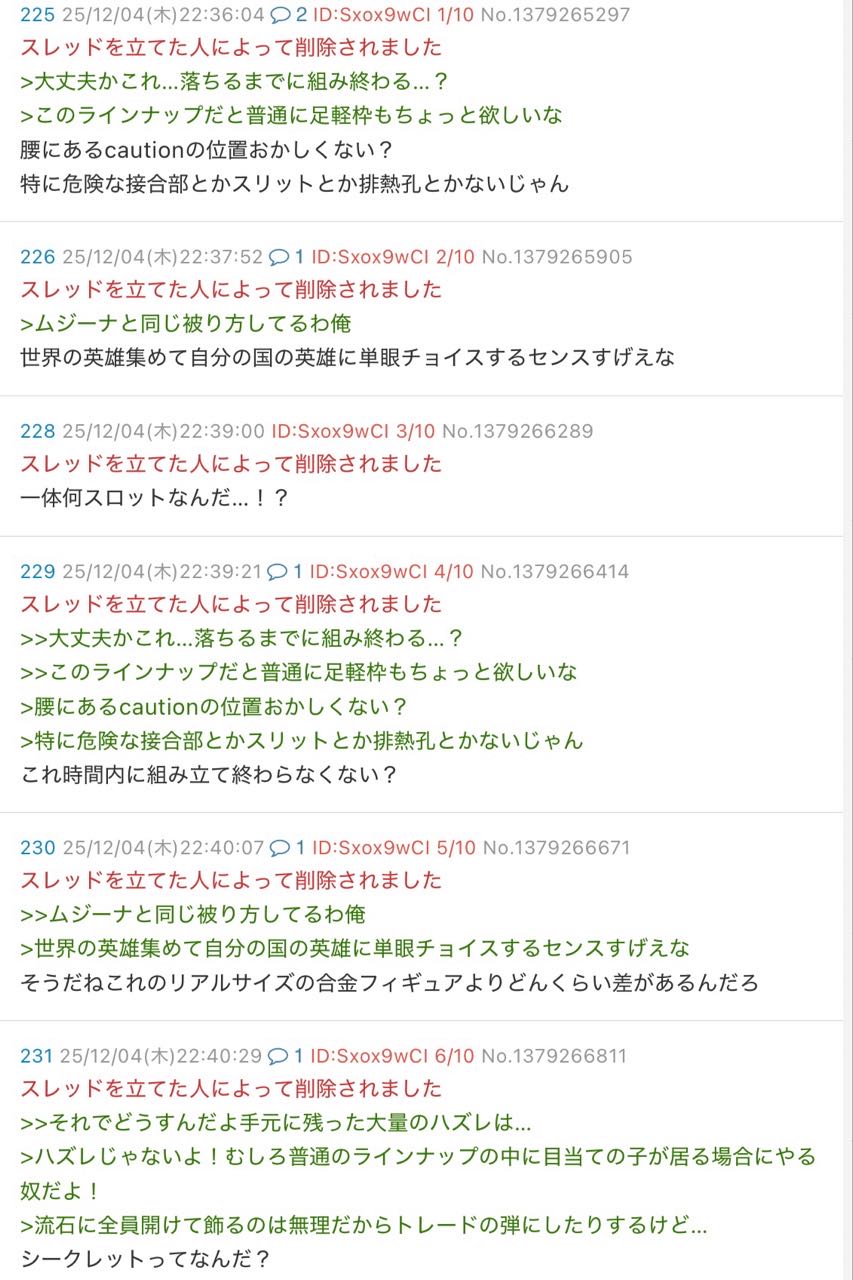This screenshot has height=1280, width=853.
Task: Tap post number 231
Action: pyautogui.click(x=36, y=1055)
